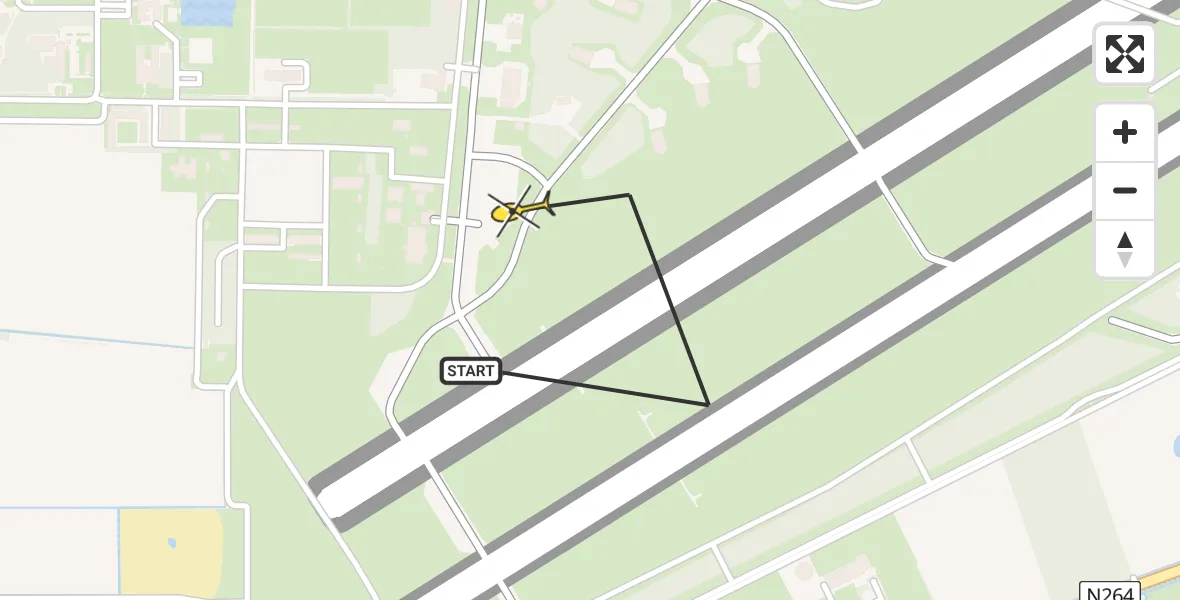Zoom in on the map
Image resolution: width=1180 pixels, height=600 pixels.
[1125, 132]
